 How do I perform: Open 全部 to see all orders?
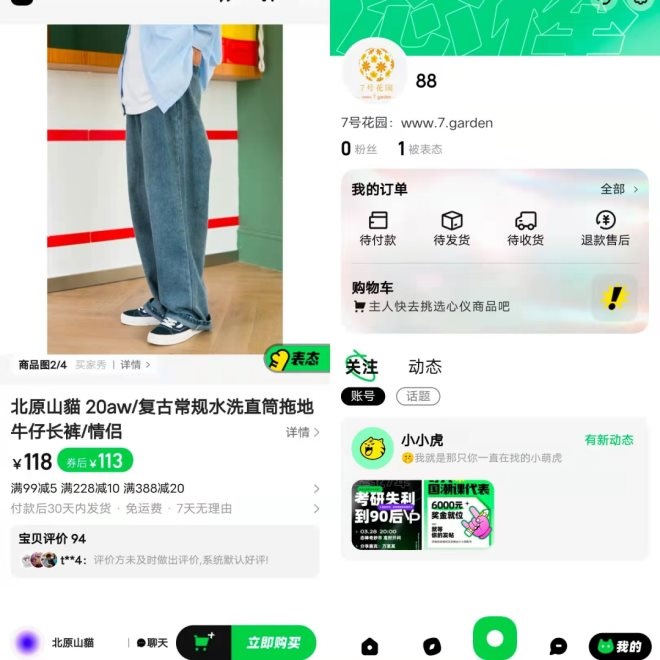pos(618,189)
